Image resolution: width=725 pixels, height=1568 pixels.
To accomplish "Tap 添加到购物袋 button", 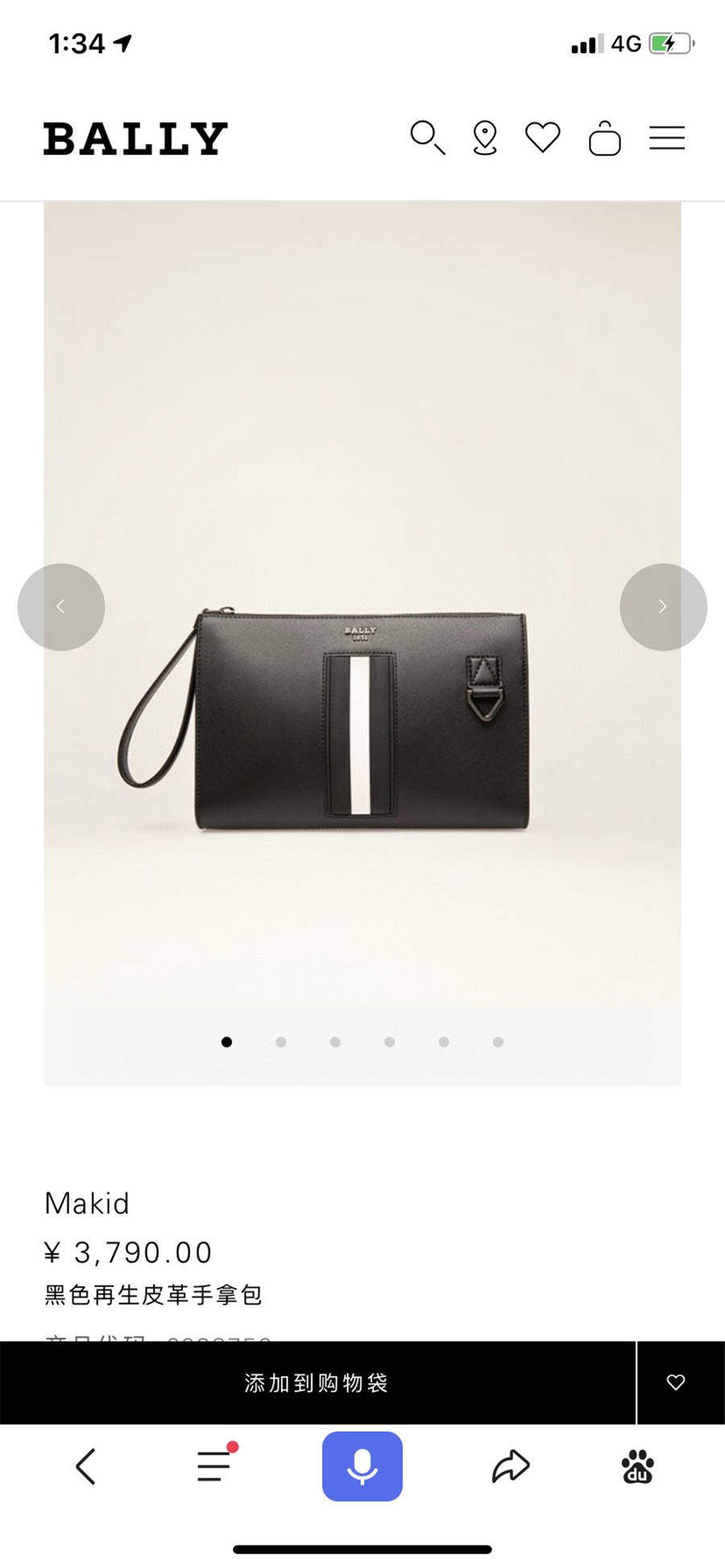I will point(317,1382).
